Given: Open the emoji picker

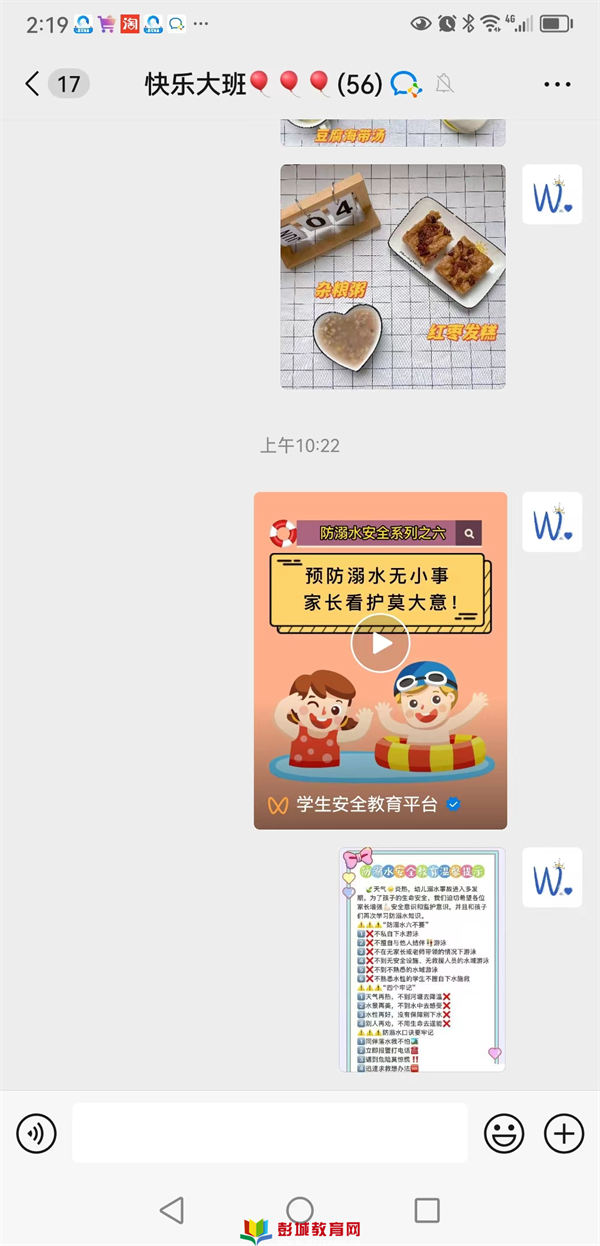Looking at the screenshot, I should 504,1133.
